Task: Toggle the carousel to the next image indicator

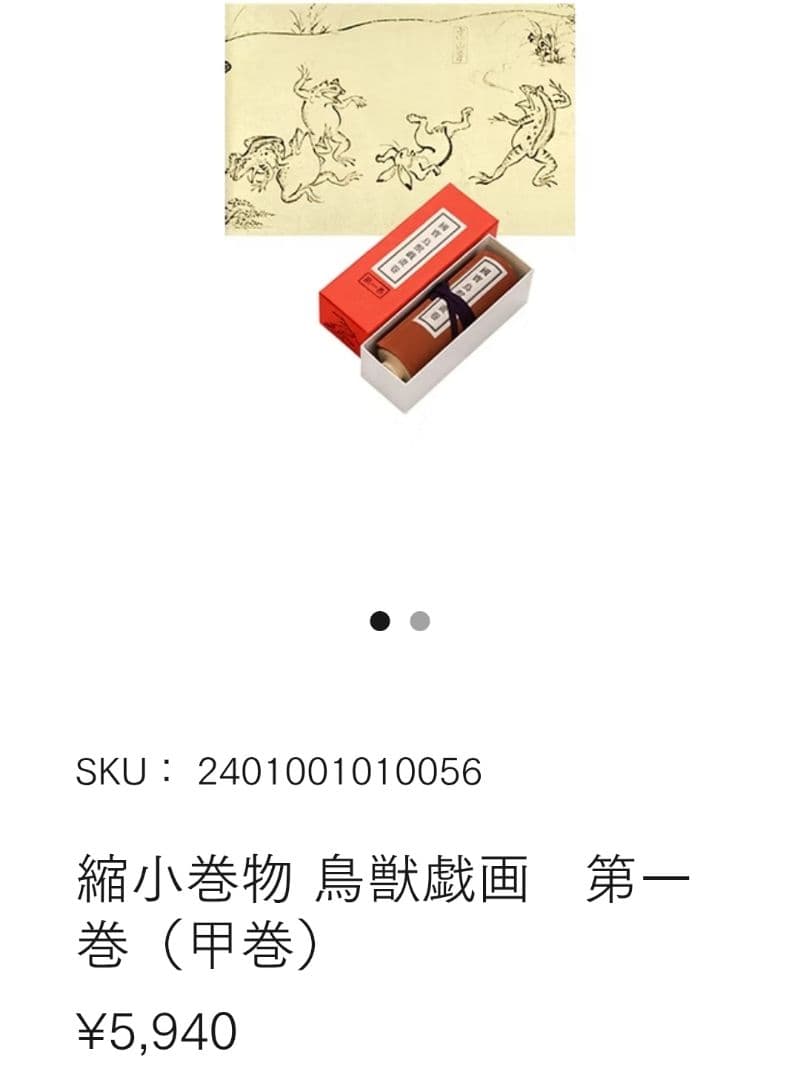Action: (x=419, y=622)
